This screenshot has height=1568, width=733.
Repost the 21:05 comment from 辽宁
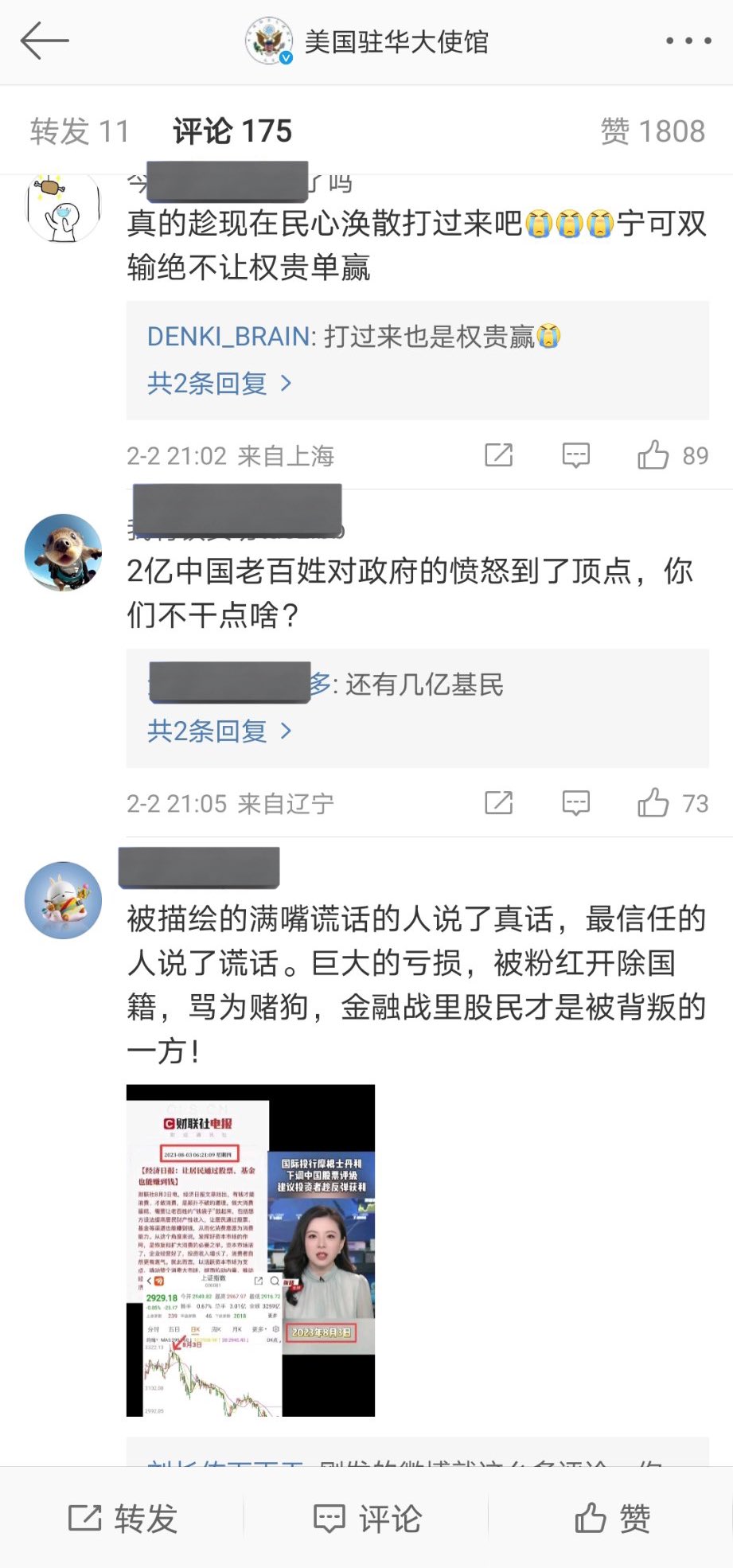point(499,803)
